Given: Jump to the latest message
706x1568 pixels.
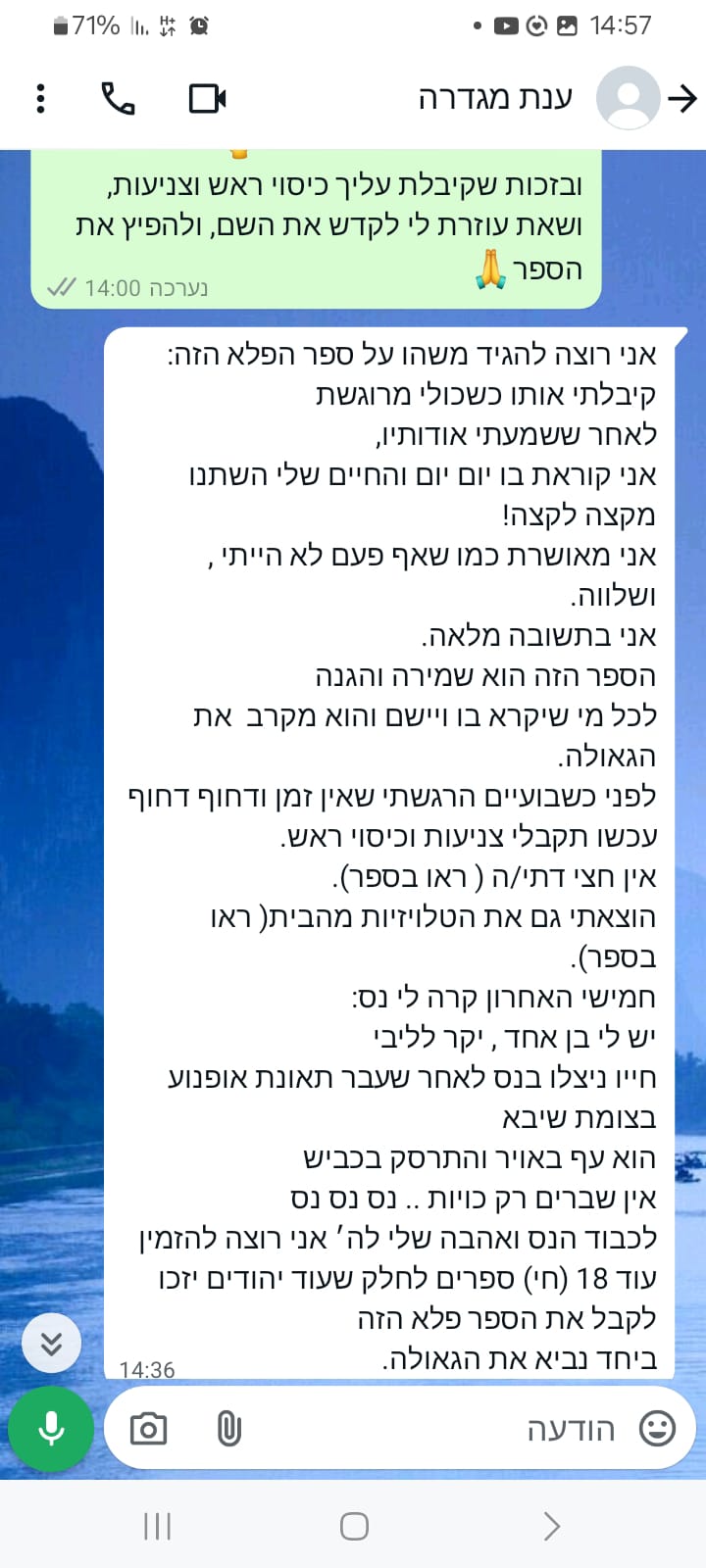Looking at the screenshot, I should (x=52, y=1344).
